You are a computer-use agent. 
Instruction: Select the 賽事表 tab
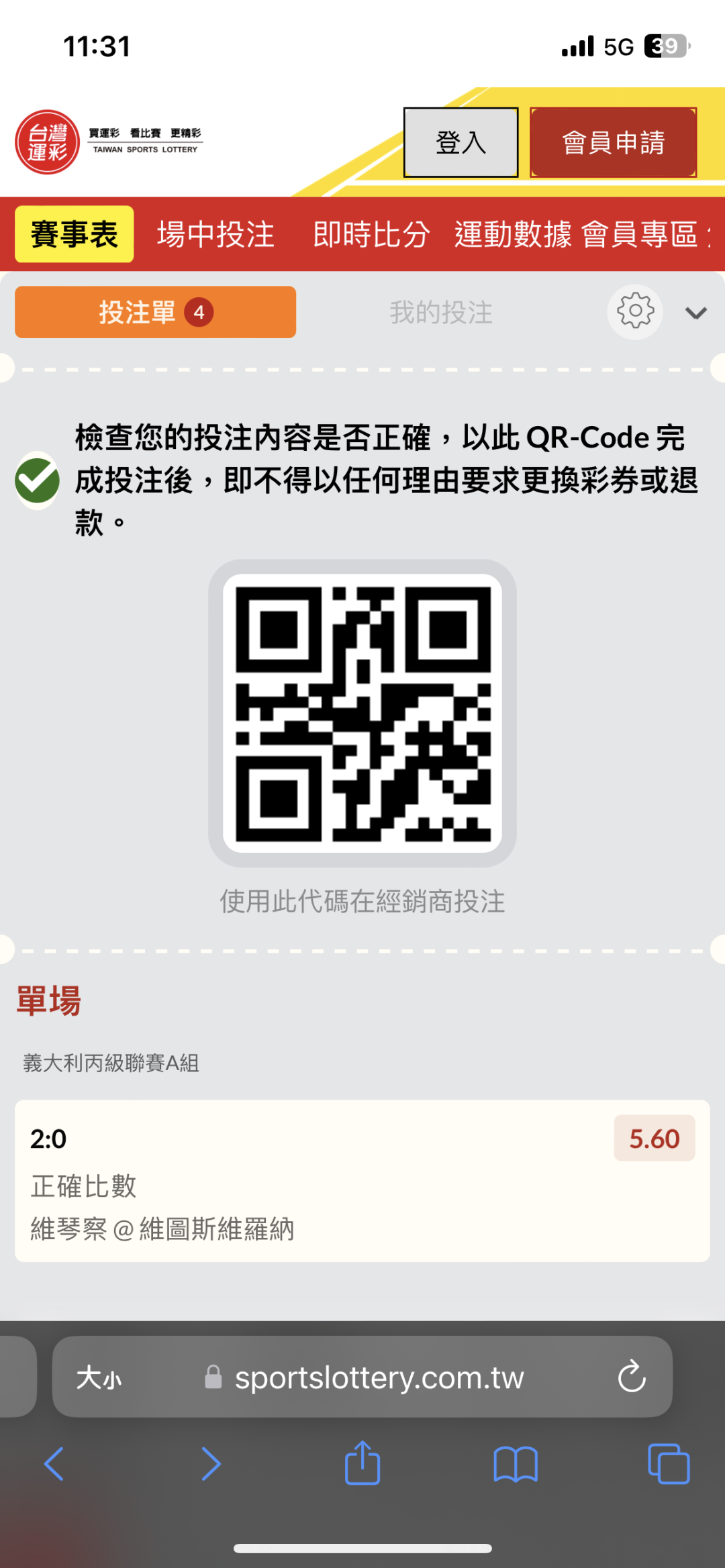[x=75, y=234]
